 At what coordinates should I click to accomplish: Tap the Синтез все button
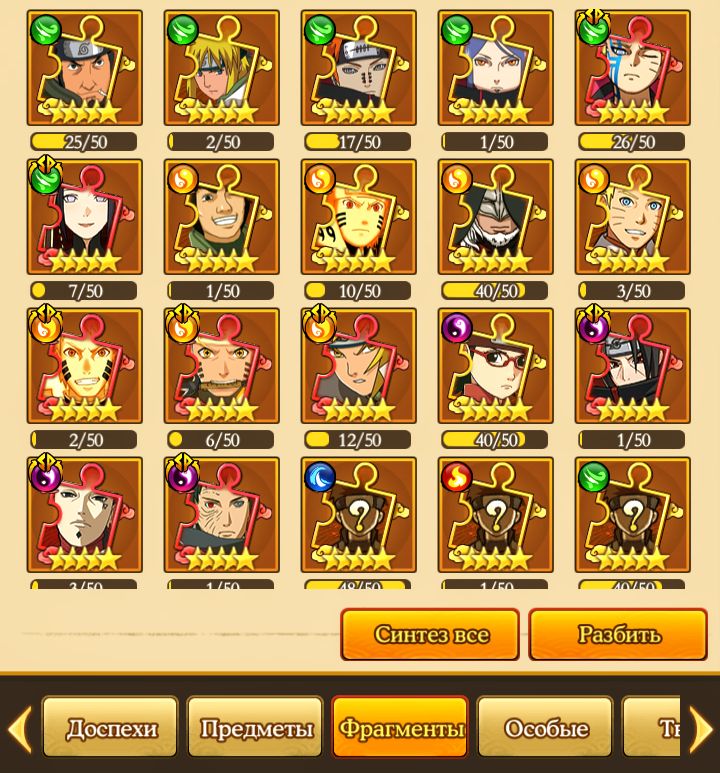point(430,635)
